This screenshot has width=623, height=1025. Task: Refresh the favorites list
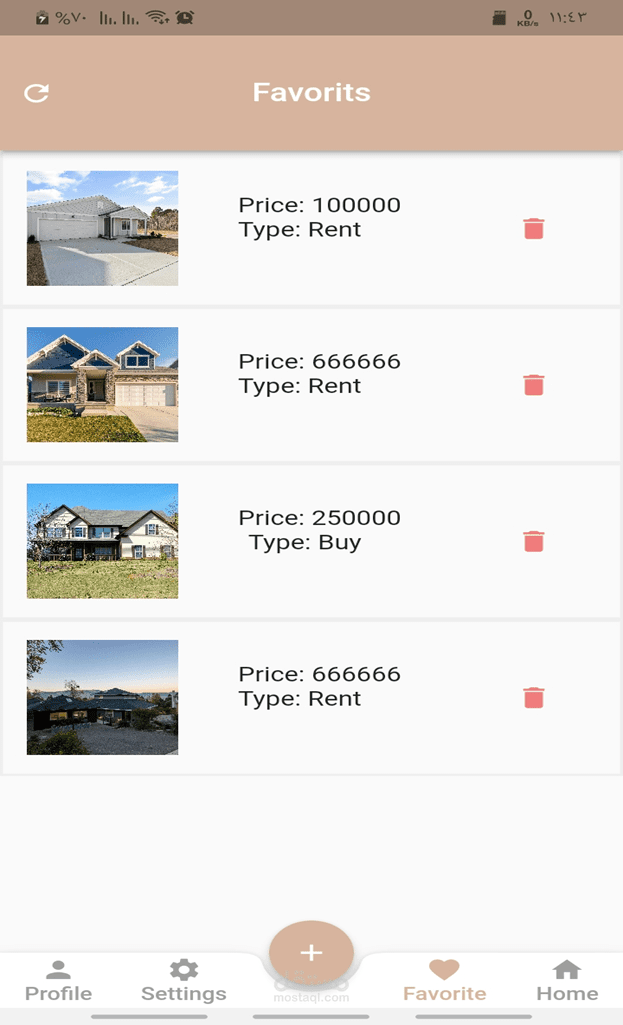click(37, 93)
